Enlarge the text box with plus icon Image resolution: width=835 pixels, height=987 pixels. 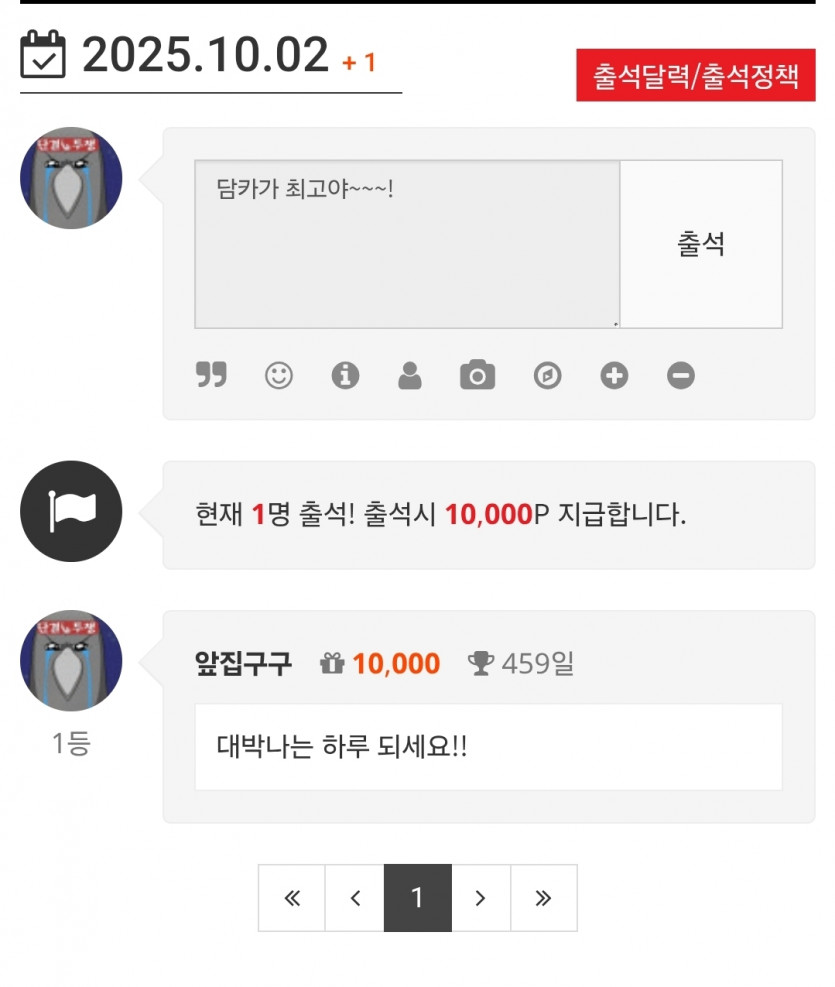click(614, 375)
